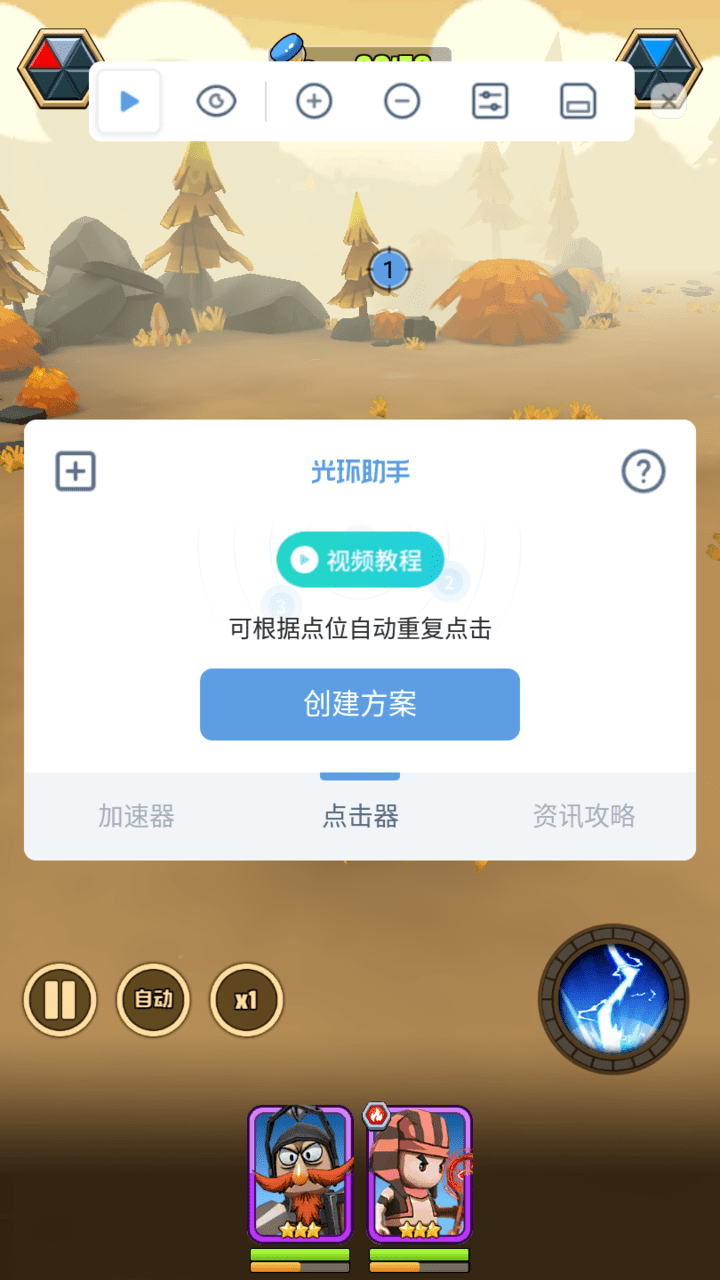Watch the 视频教程 video tutorial
The image size is (720, 1280).
click(x=360, y=560)
